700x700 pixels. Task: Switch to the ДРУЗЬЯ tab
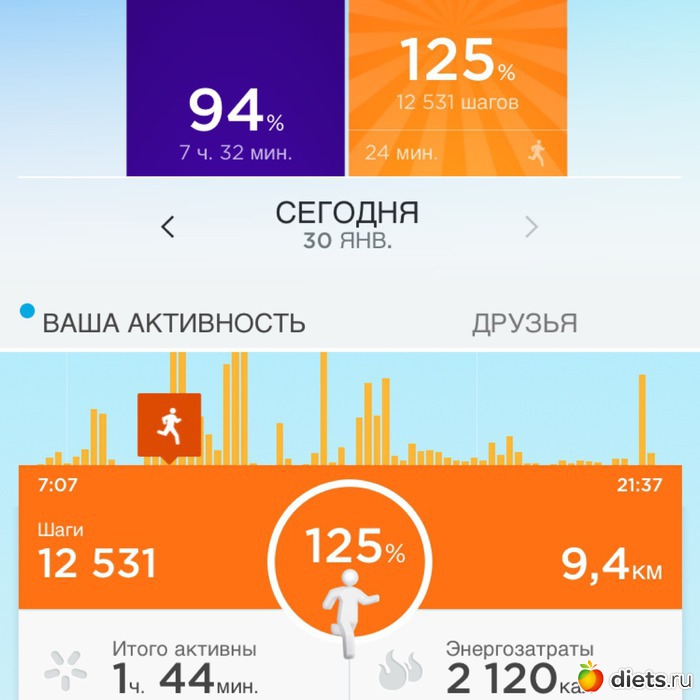point(524,323)
